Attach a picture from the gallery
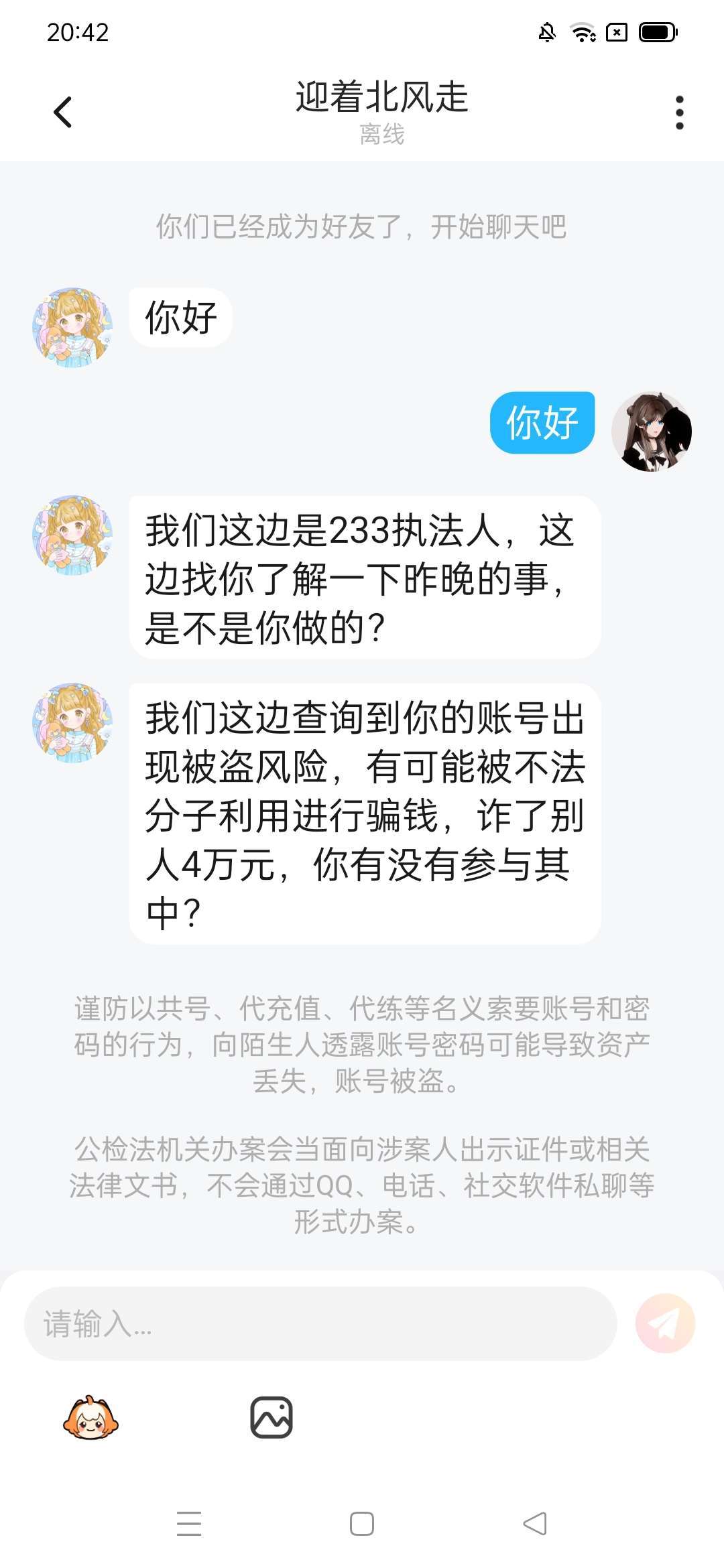This screenshot has width=724, height=1568. (271, 1417)
